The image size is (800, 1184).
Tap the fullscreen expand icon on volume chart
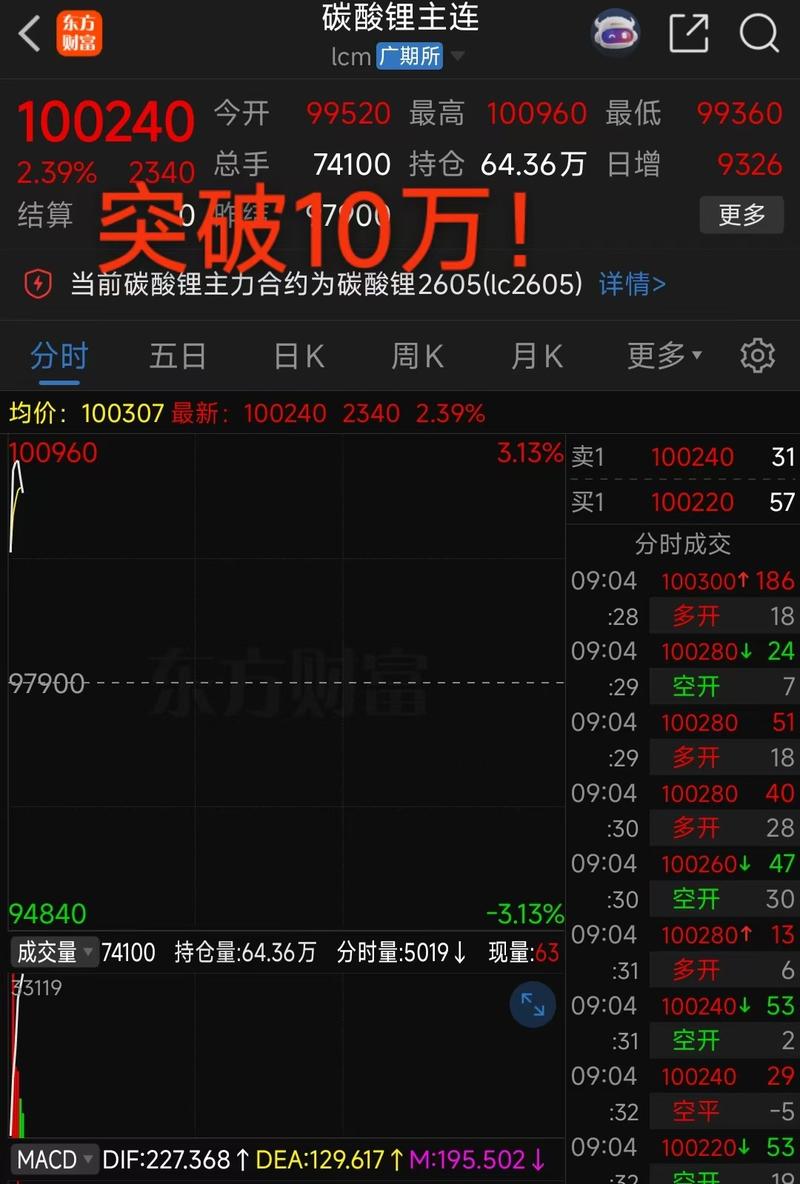click(x=531, y=1005)
